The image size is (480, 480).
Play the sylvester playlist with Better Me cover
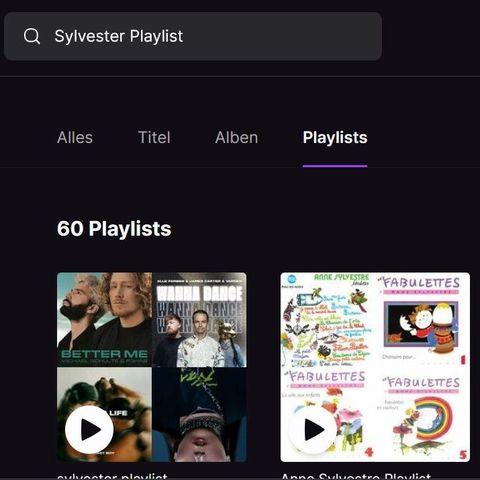click(89, 429)
